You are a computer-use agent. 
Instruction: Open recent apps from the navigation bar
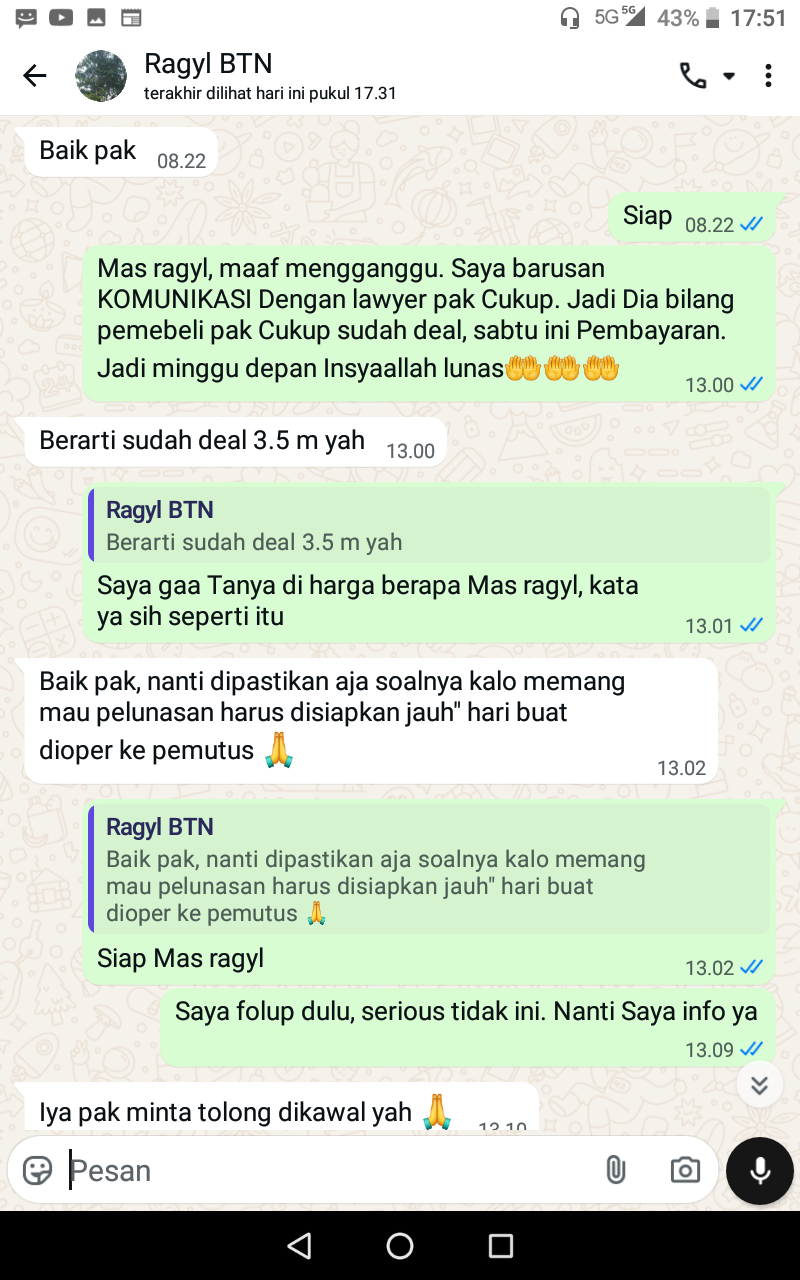click(501, 1246)
